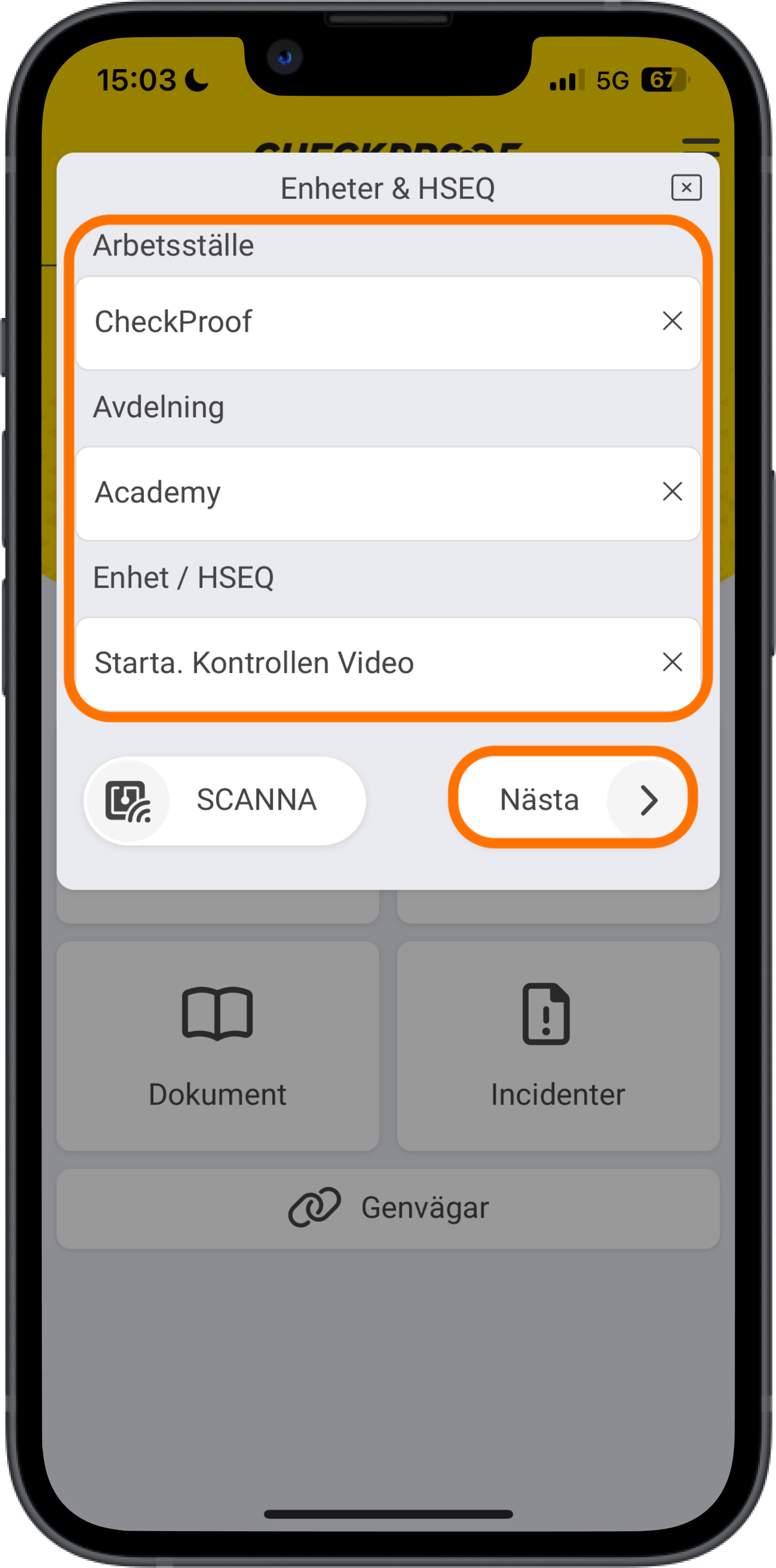Clear the CheckProof workplace selection
The width and height of the screenshot is (776, 1568).
click(x=672, y=321)
